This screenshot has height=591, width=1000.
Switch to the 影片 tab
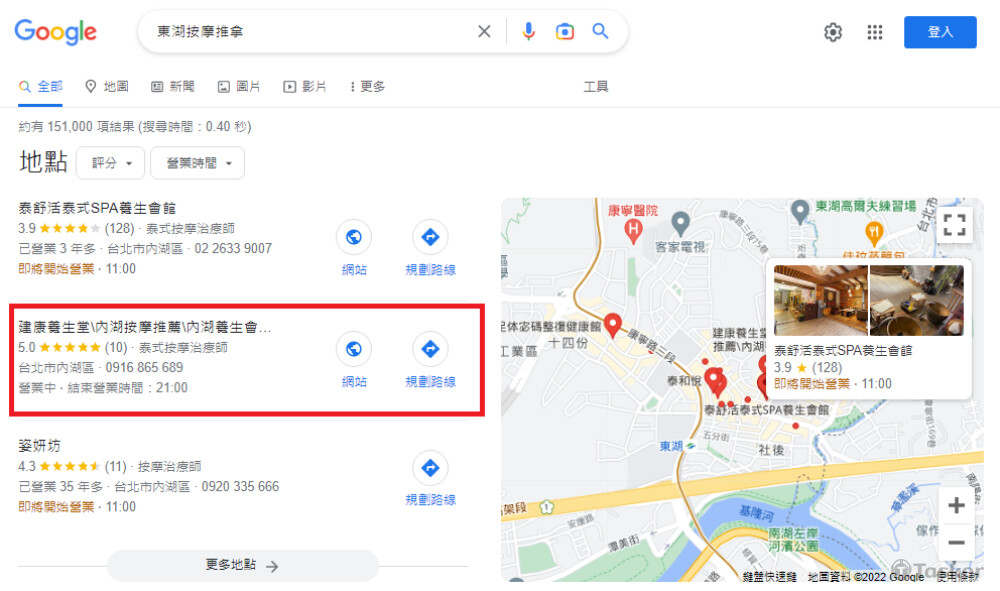pos(305,87)
